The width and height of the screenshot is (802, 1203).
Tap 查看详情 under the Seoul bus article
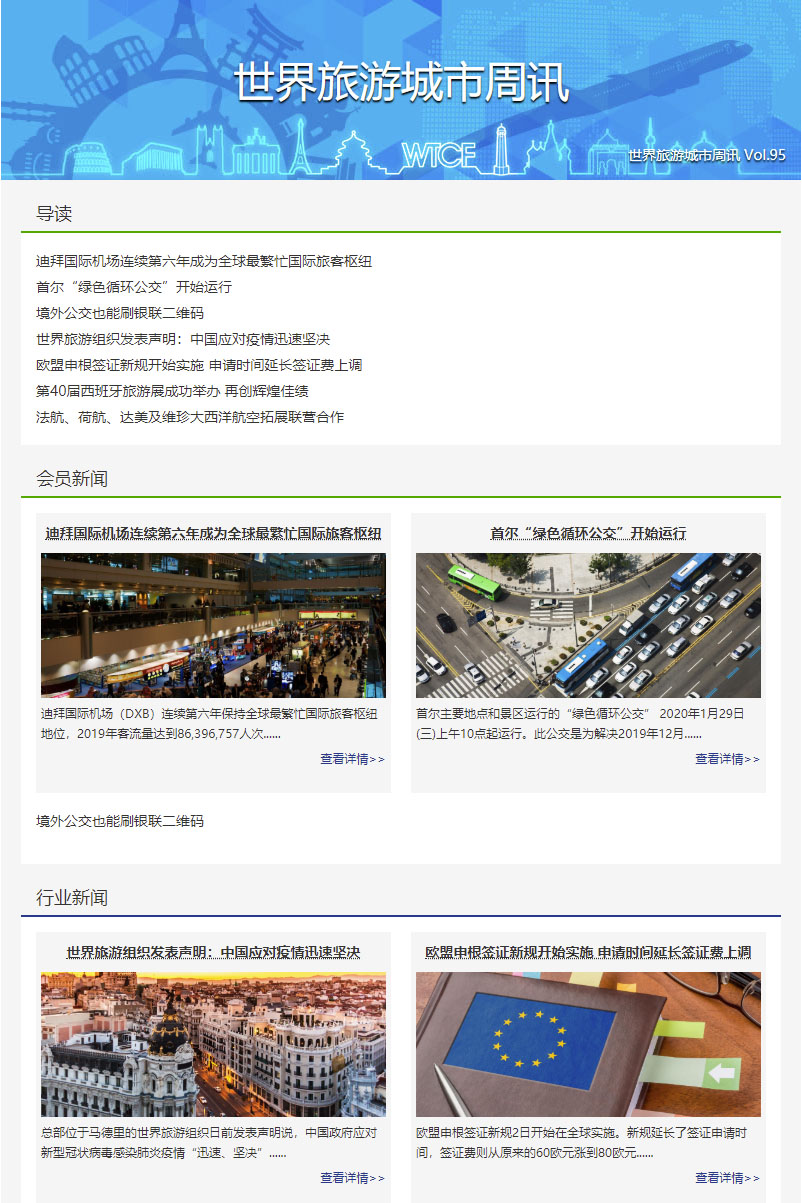(x=727, y=759)
